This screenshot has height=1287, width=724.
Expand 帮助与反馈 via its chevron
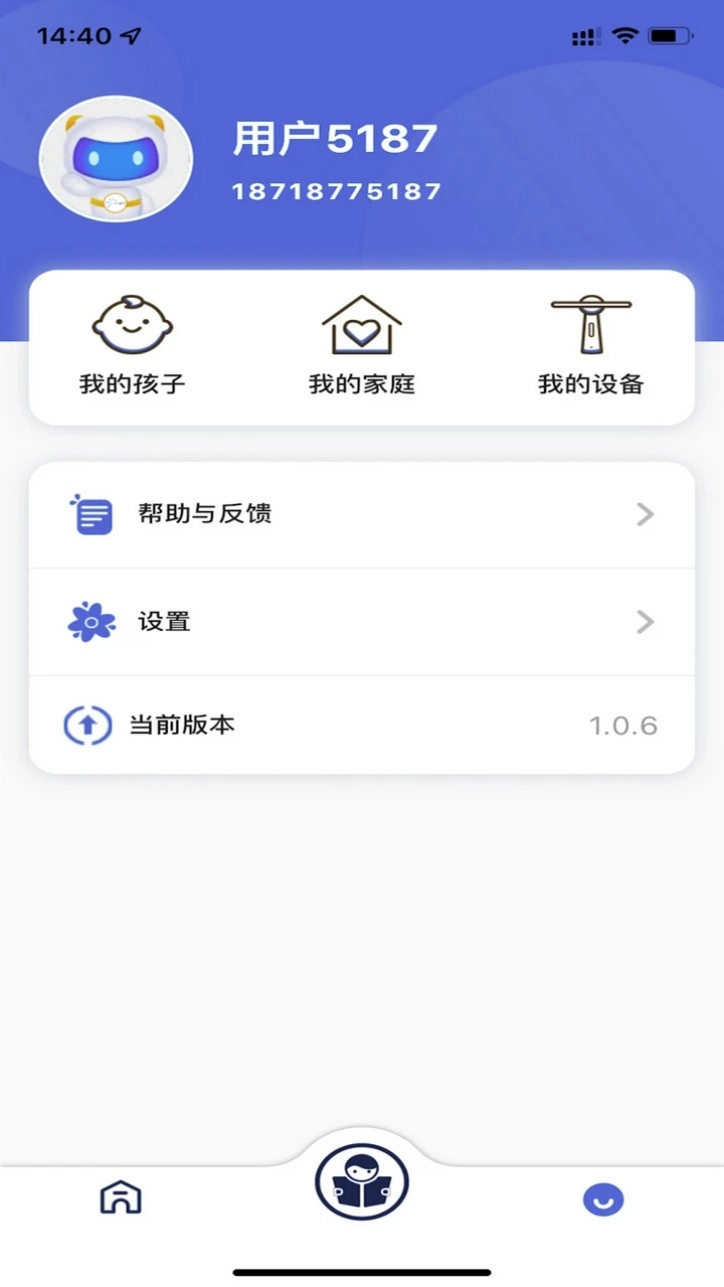pyautogui.click(x=645, y=514)
